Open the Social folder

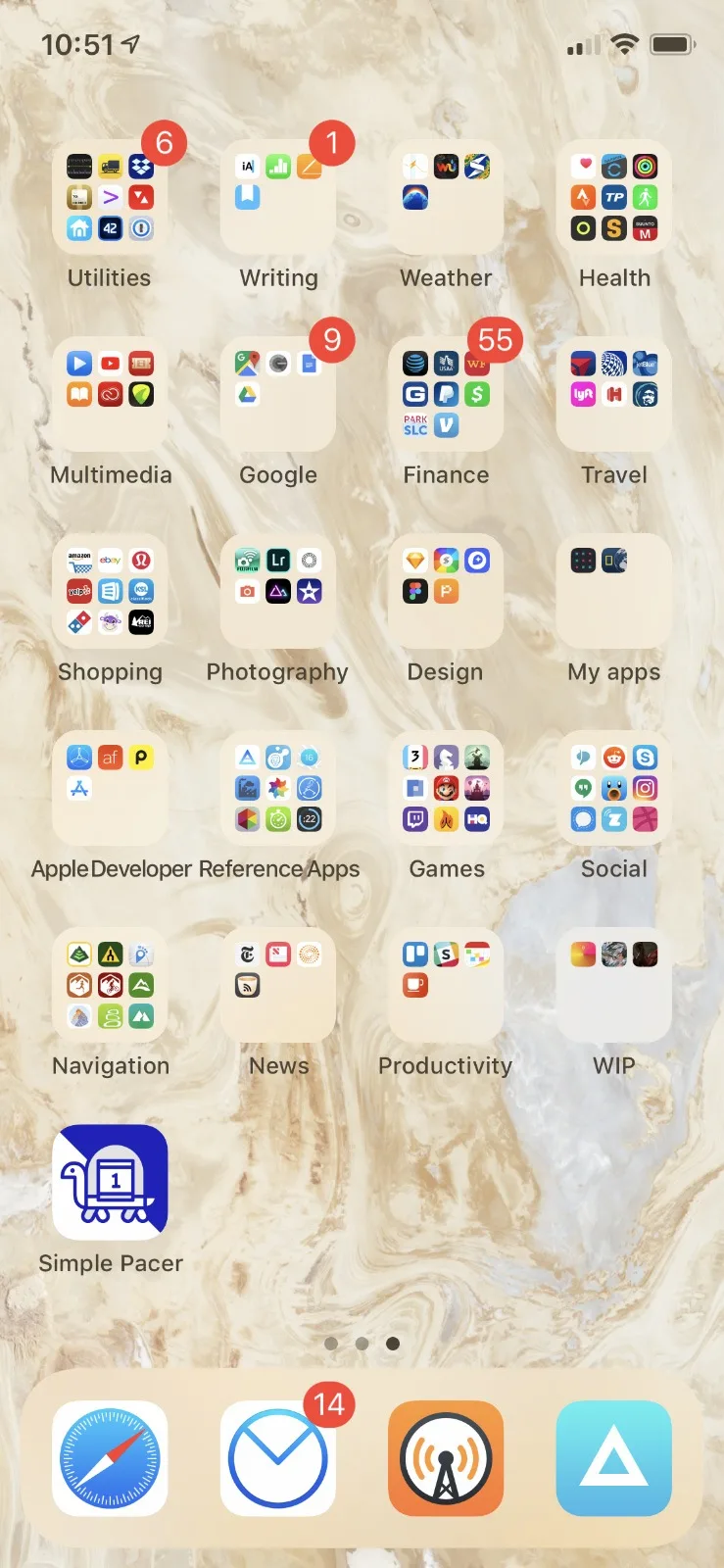point(614,788)
